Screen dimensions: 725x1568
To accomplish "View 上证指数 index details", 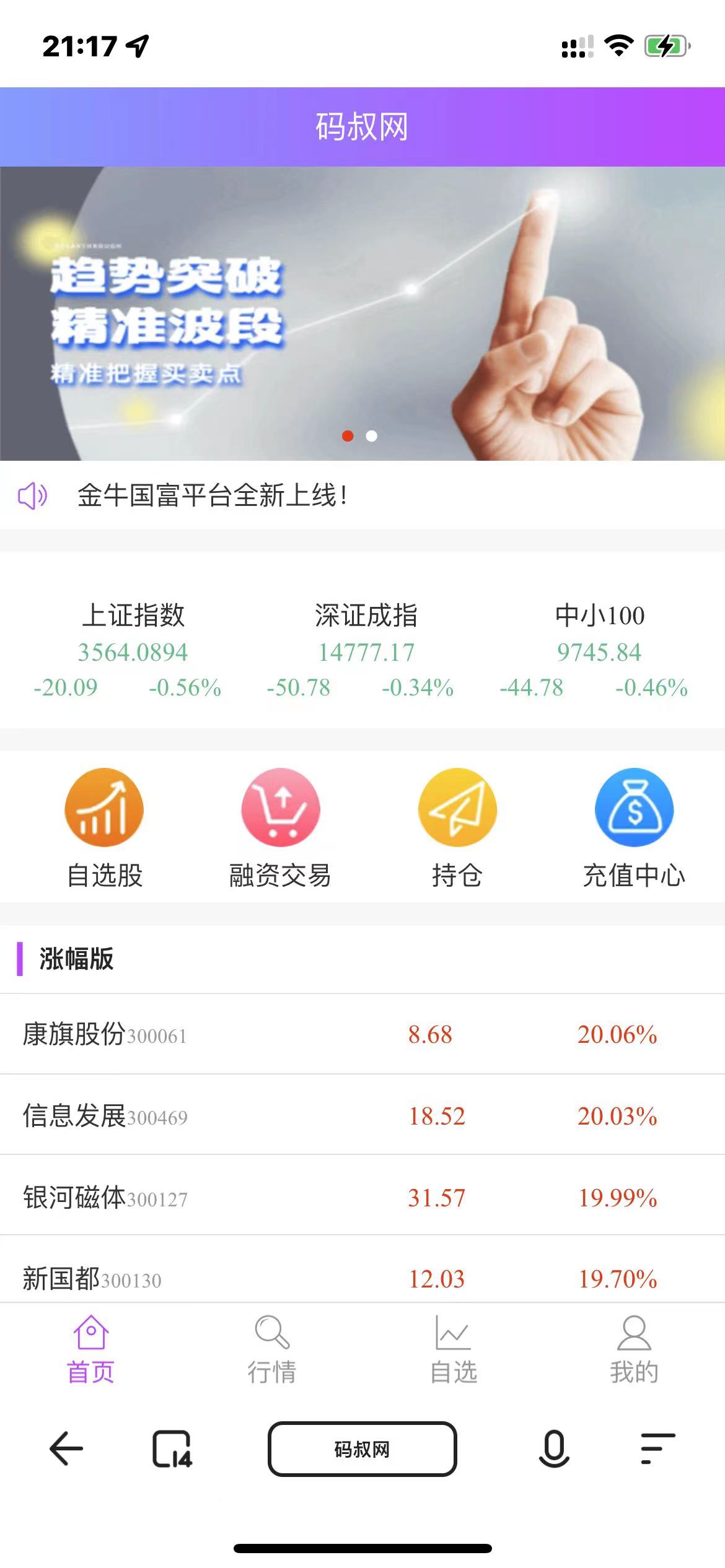I will click(132, 650).
